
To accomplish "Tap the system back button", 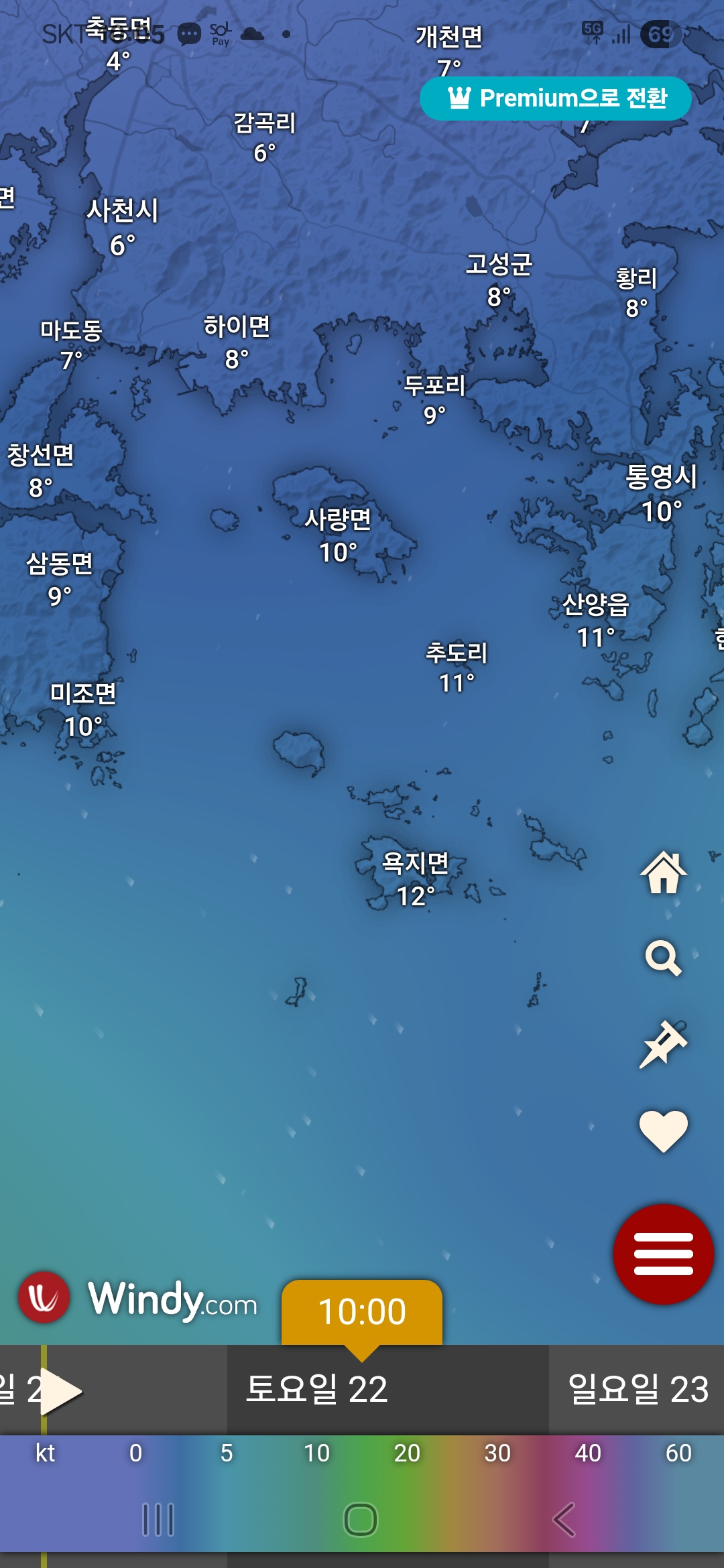I will coord(564,1519).
